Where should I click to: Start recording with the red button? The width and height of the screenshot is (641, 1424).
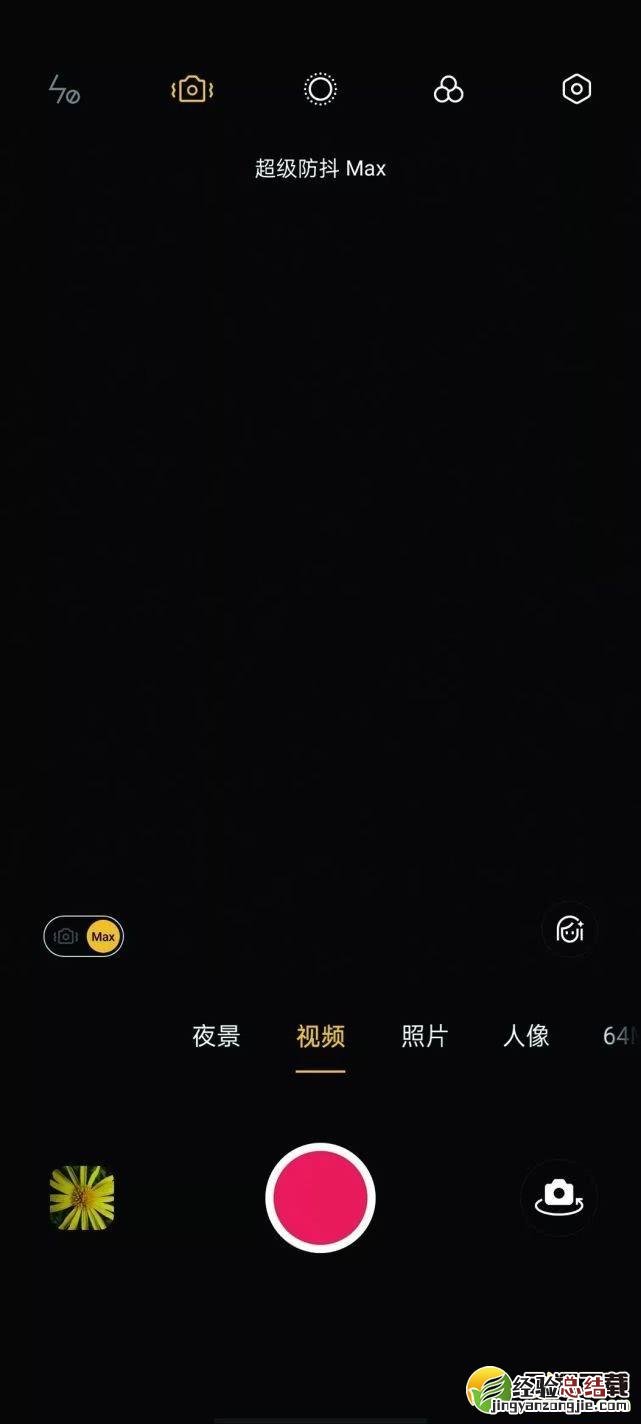(x=320, y=1197)
